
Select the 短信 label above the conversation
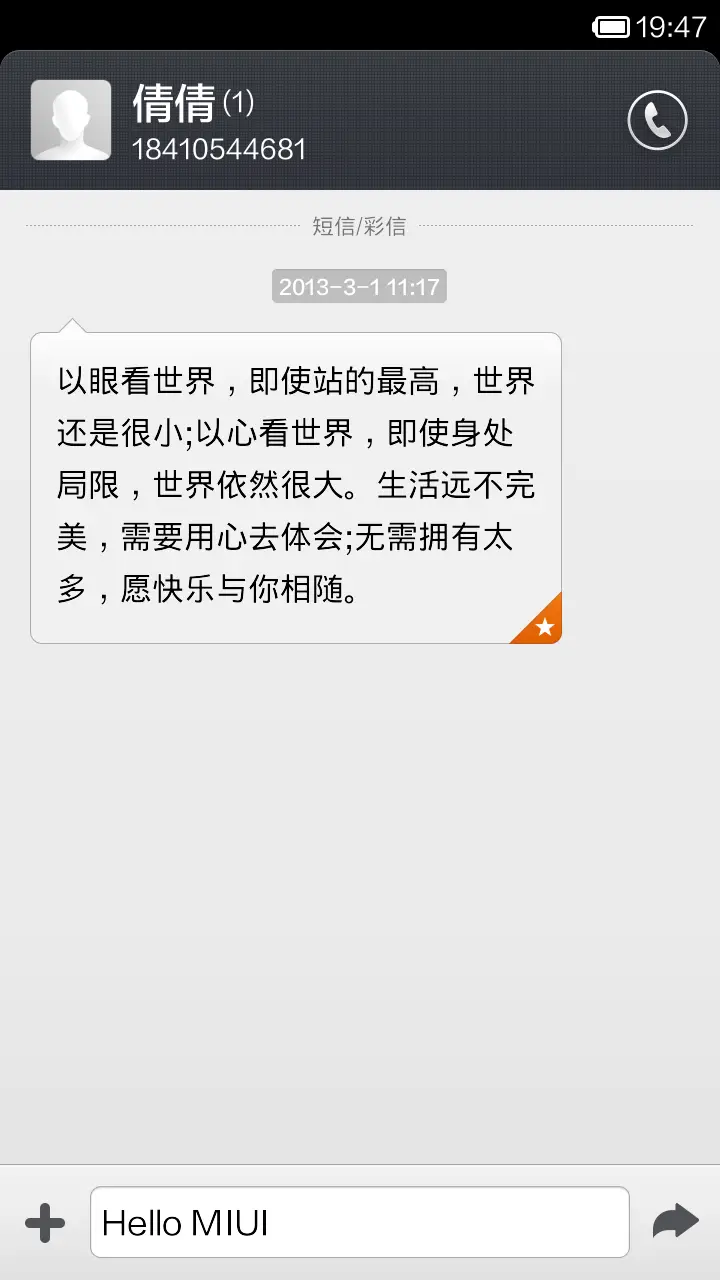pos(330,226)
